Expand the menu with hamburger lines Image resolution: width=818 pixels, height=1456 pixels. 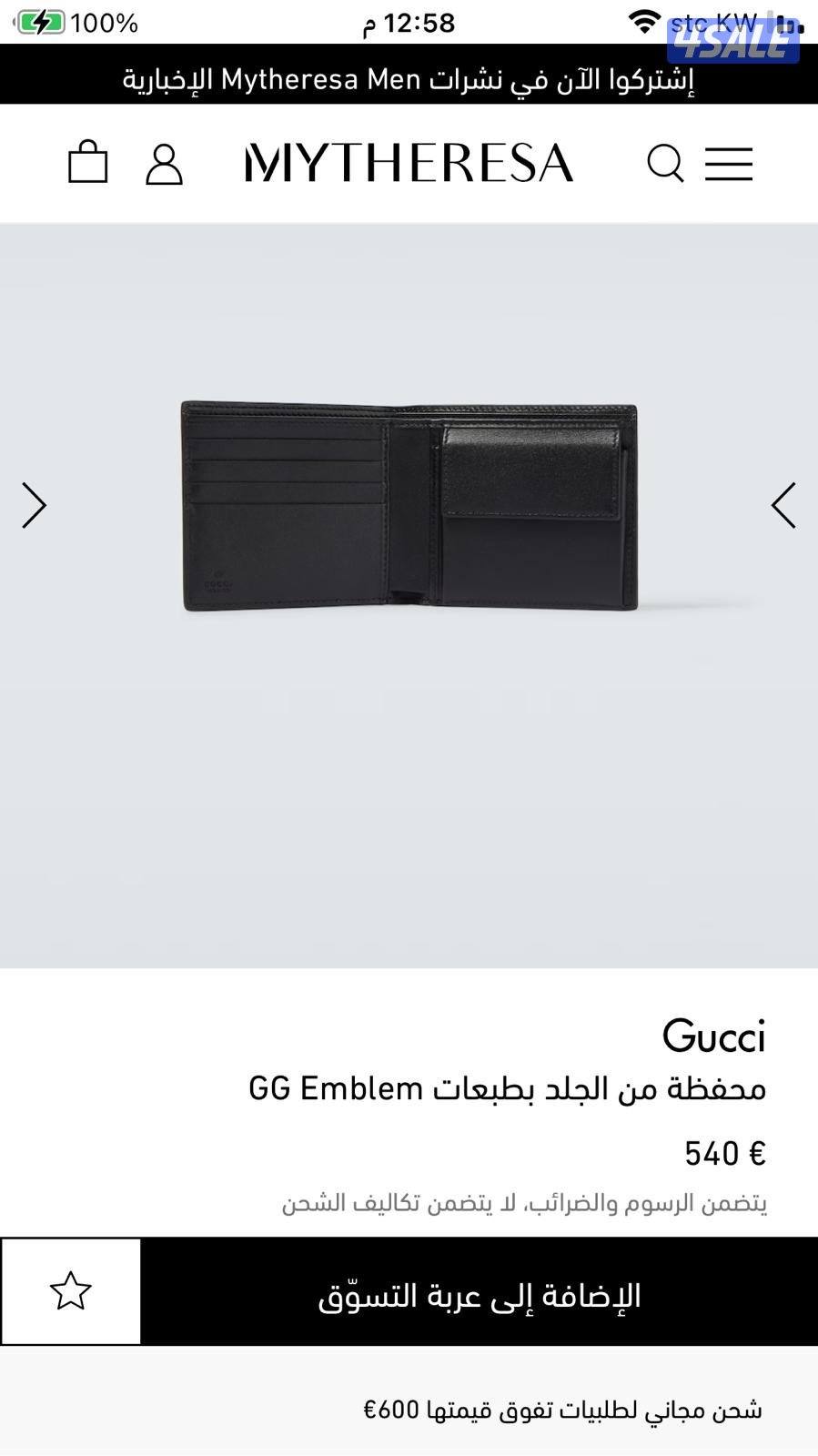[x=729, y=164]
